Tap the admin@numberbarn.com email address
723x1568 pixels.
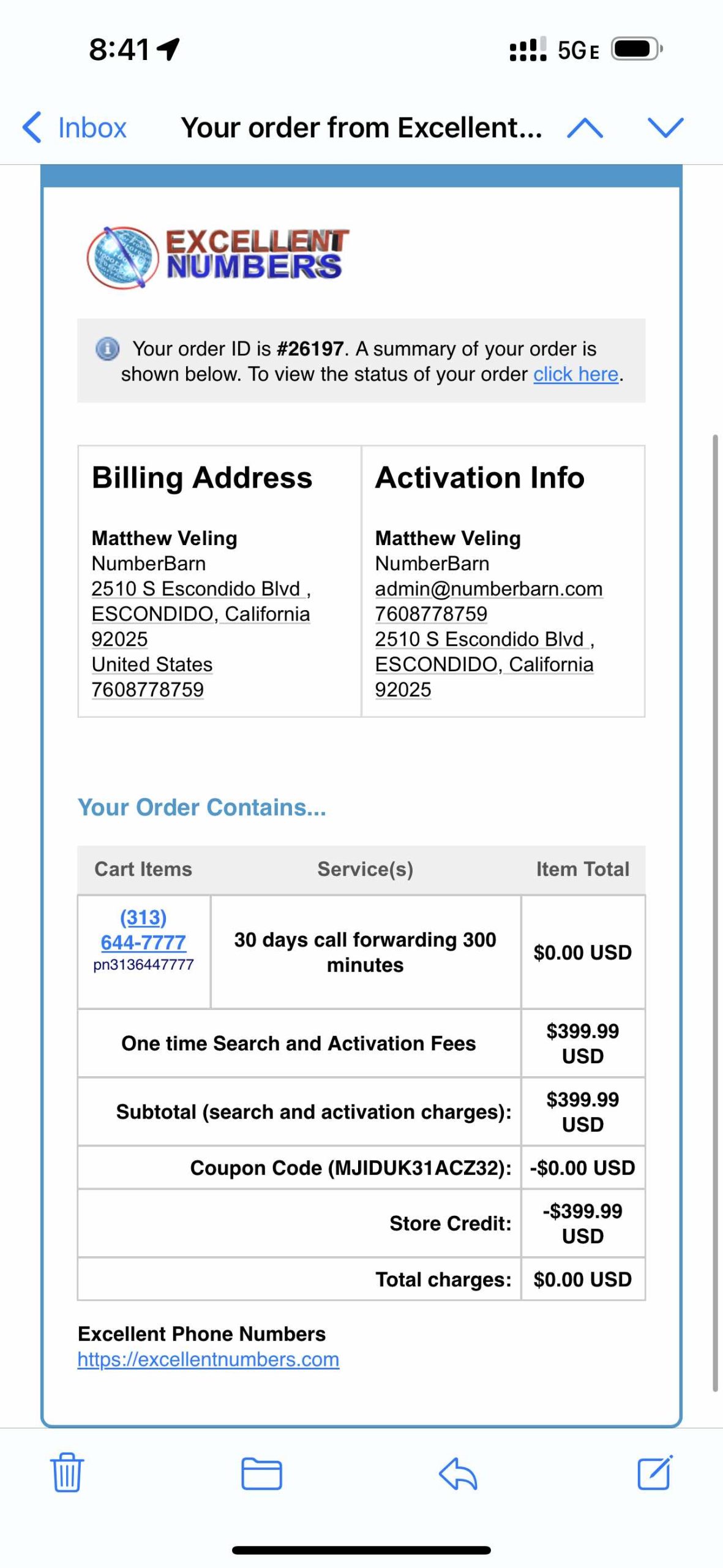pos(489,589)
